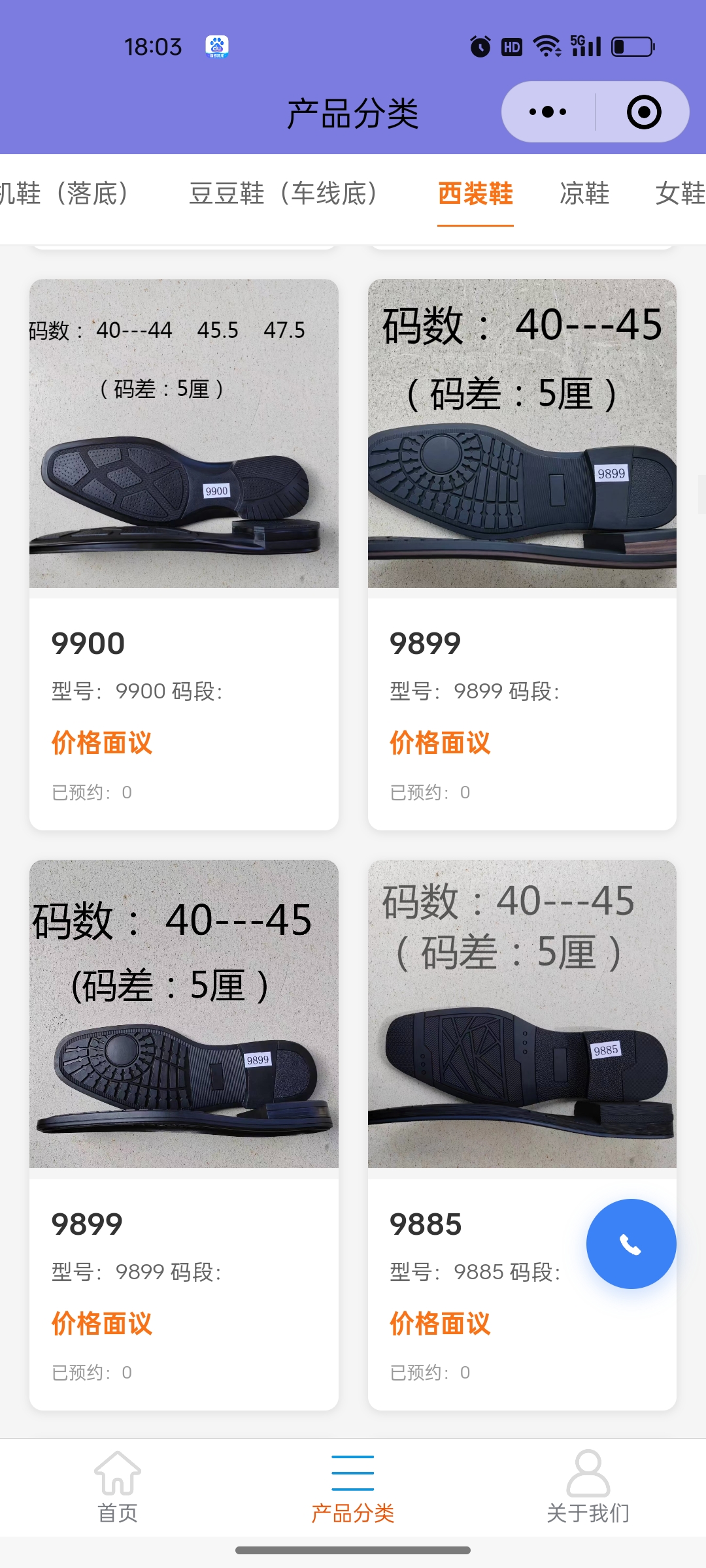Select the 西装鞋 category tab
The width and height of the screenshot is (706, 1568).
click(x=475, y=193)
